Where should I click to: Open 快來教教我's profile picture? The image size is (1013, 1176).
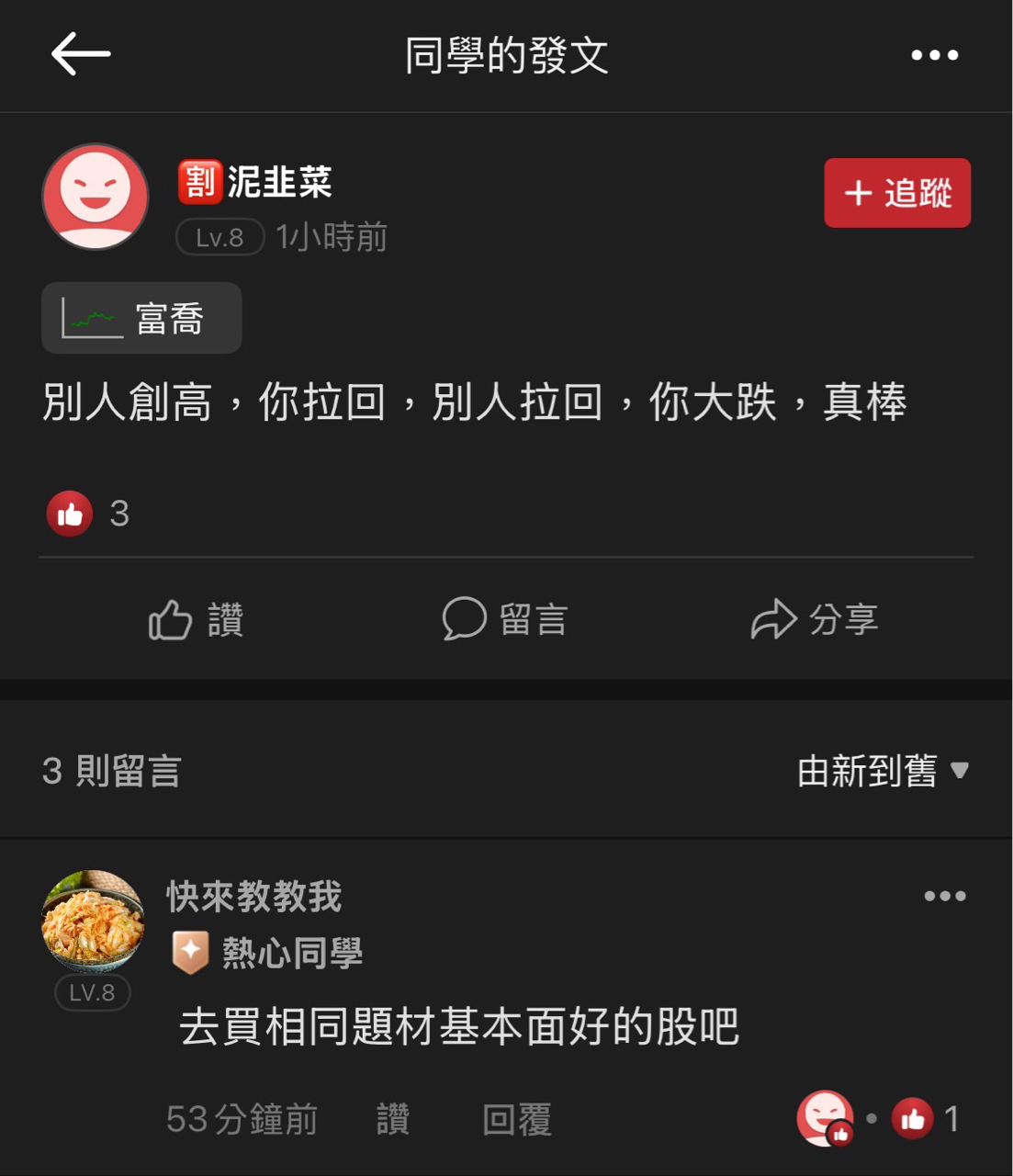click(x=93, y=922)
